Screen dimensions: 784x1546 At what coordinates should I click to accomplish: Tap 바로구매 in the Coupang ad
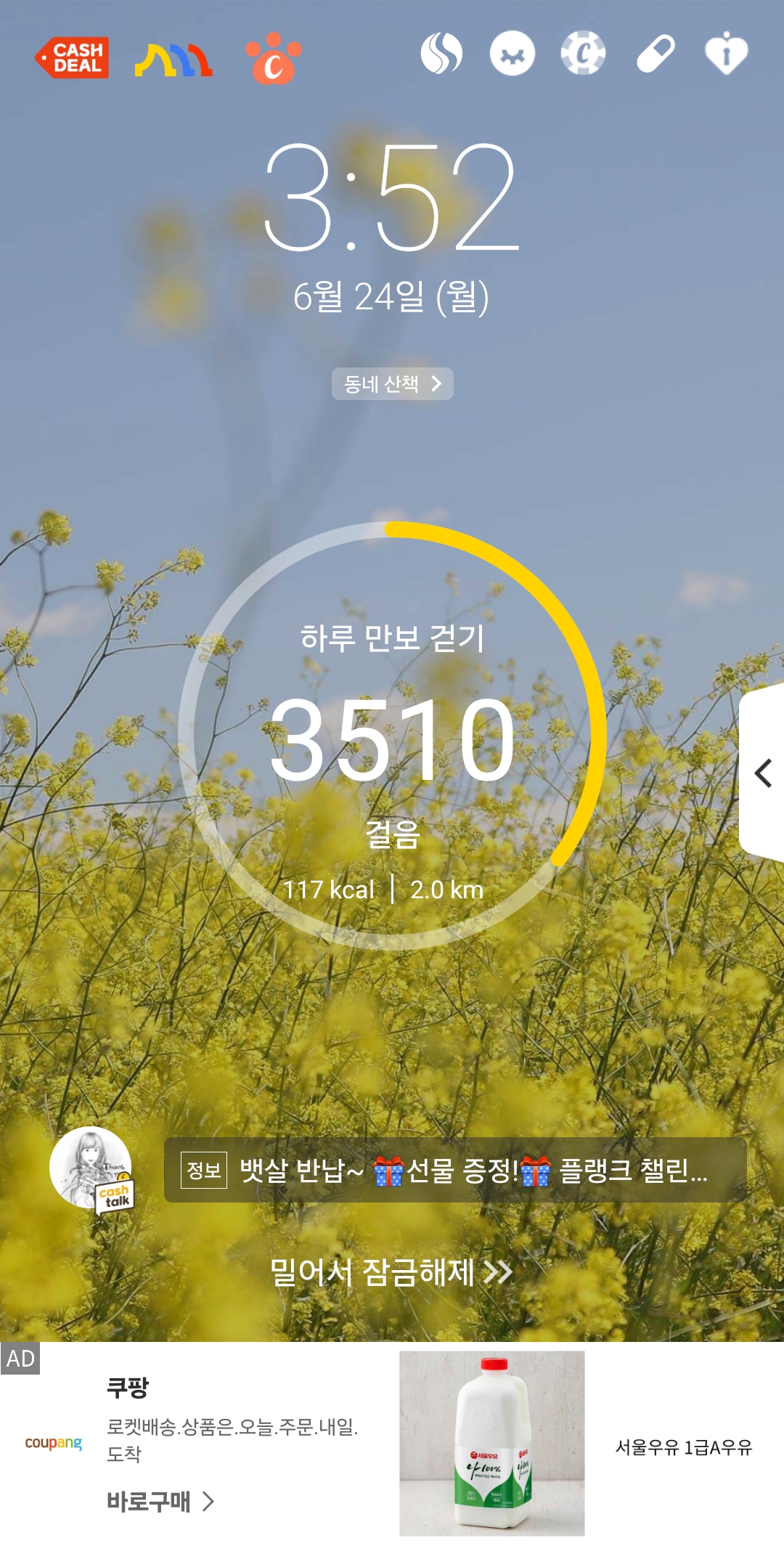click(160, 1501)
